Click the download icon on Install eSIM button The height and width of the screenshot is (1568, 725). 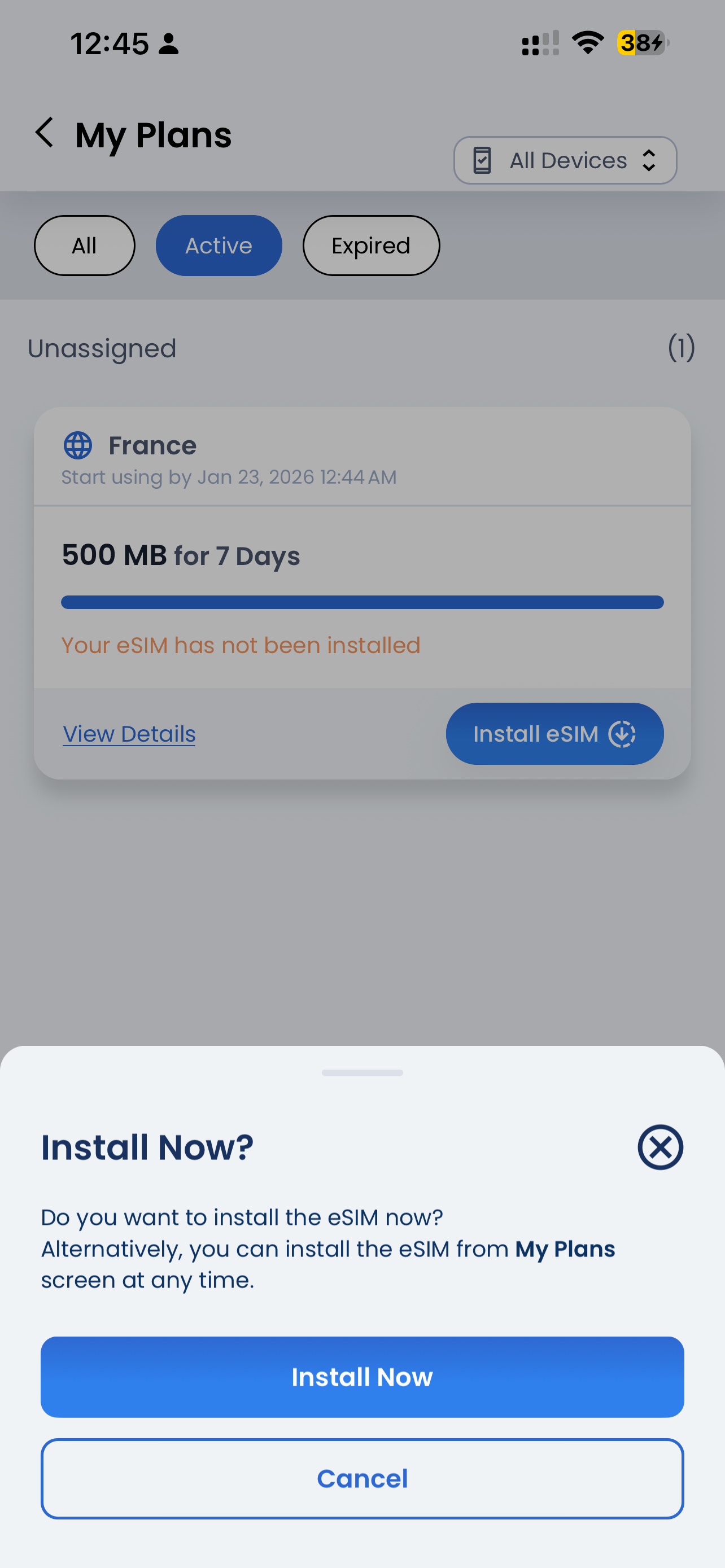pos(623,733)
